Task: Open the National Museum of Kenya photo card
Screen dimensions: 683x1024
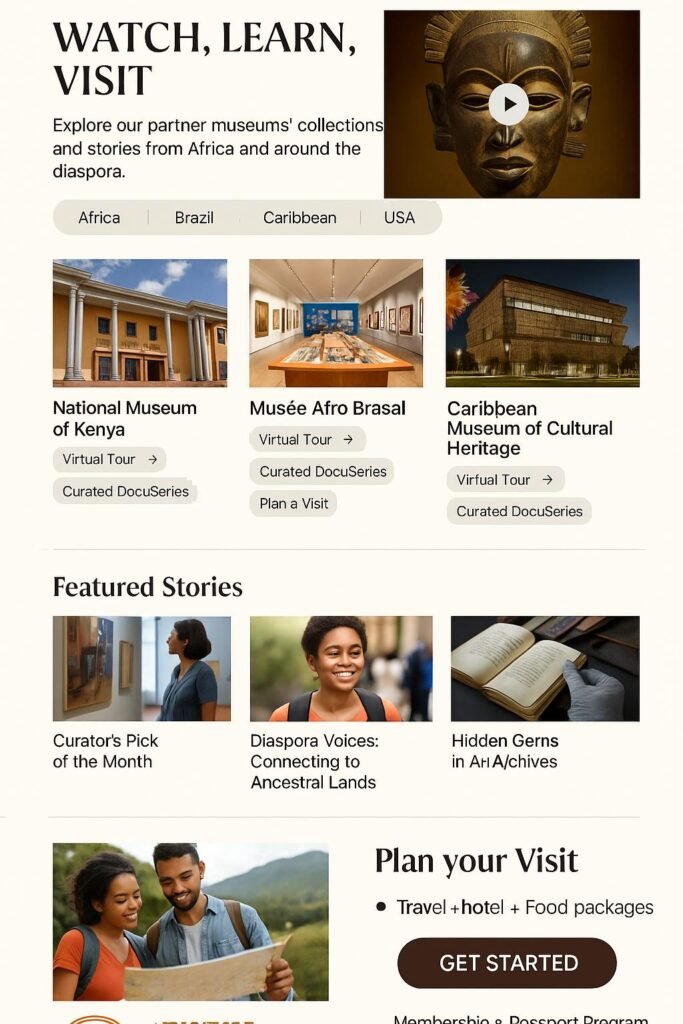Action: point(140,322)
